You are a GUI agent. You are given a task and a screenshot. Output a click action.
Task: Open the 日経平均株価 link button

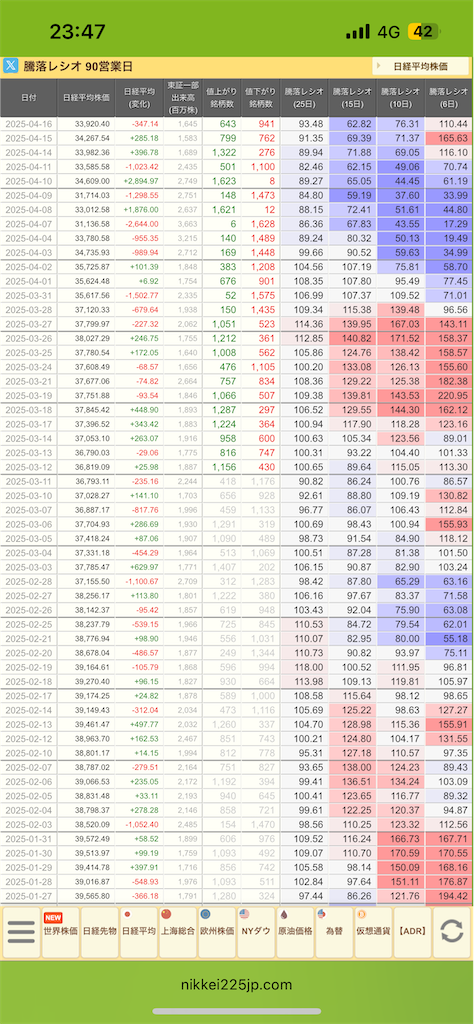pyautogui.click(x=421, y=66)
